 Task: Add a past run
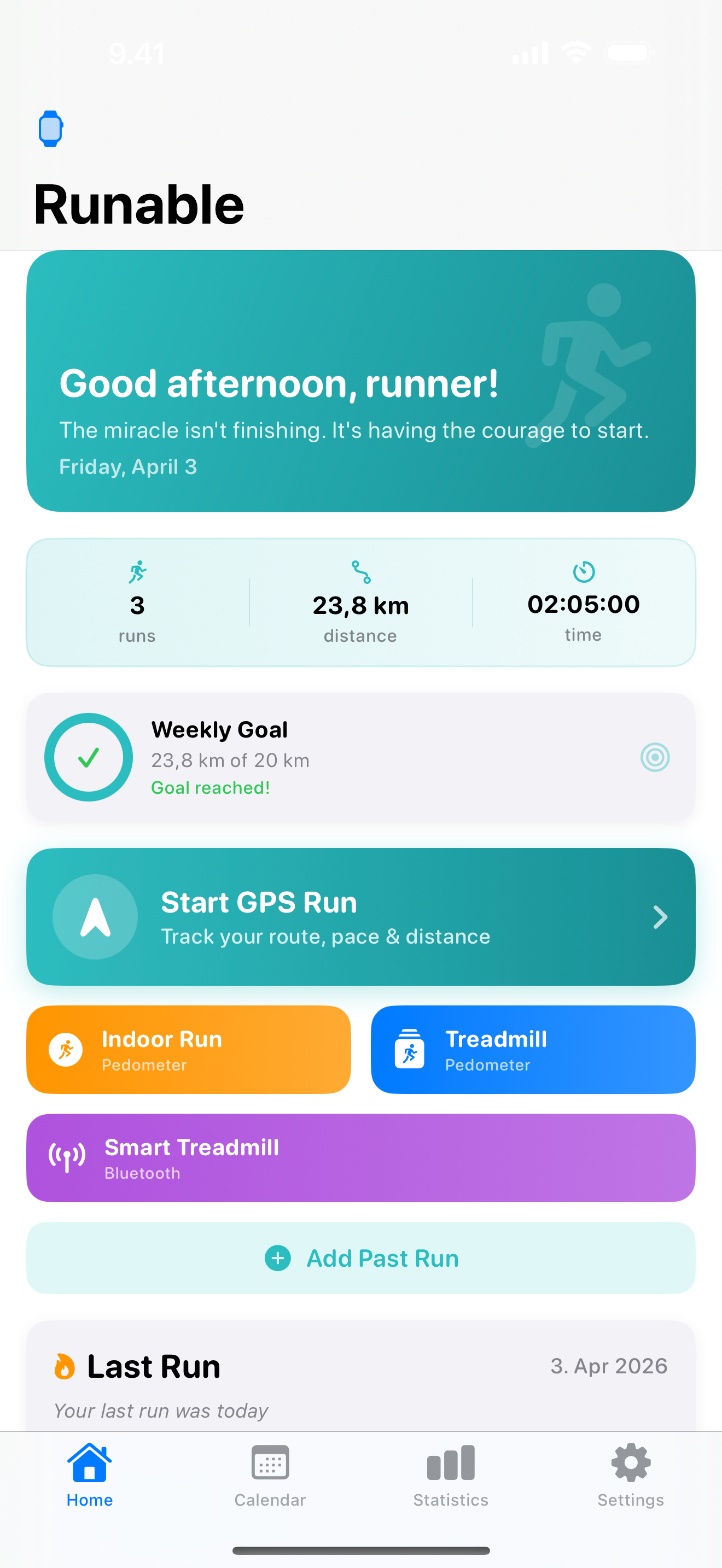[x=360, y=1258]
